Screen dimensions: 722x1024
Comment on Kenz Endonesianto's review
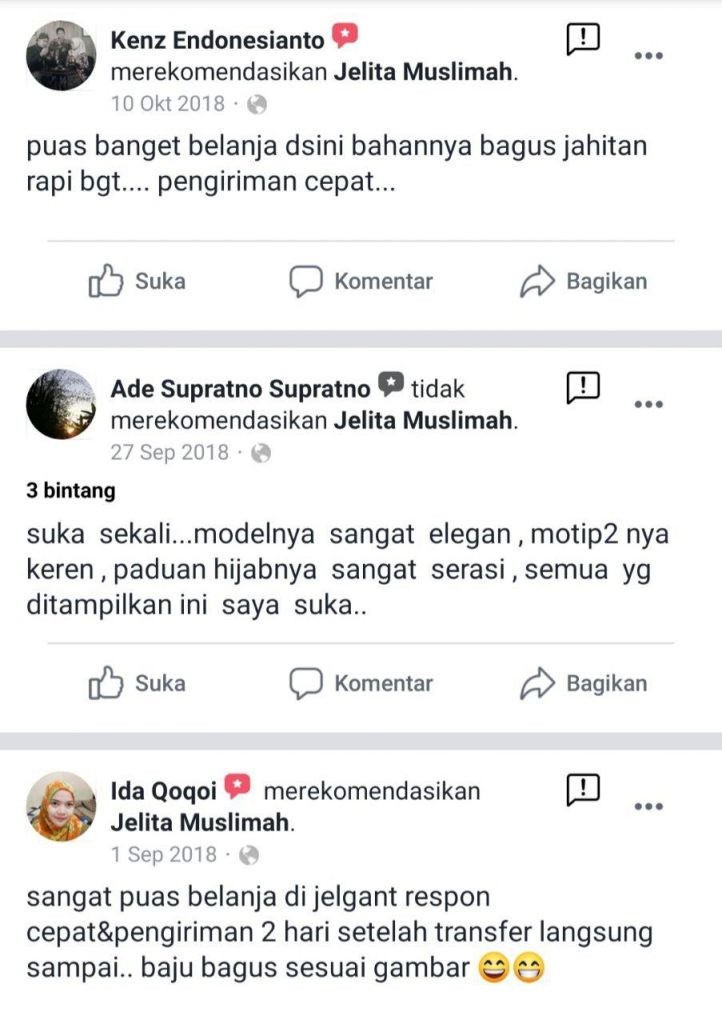point(361,282)
